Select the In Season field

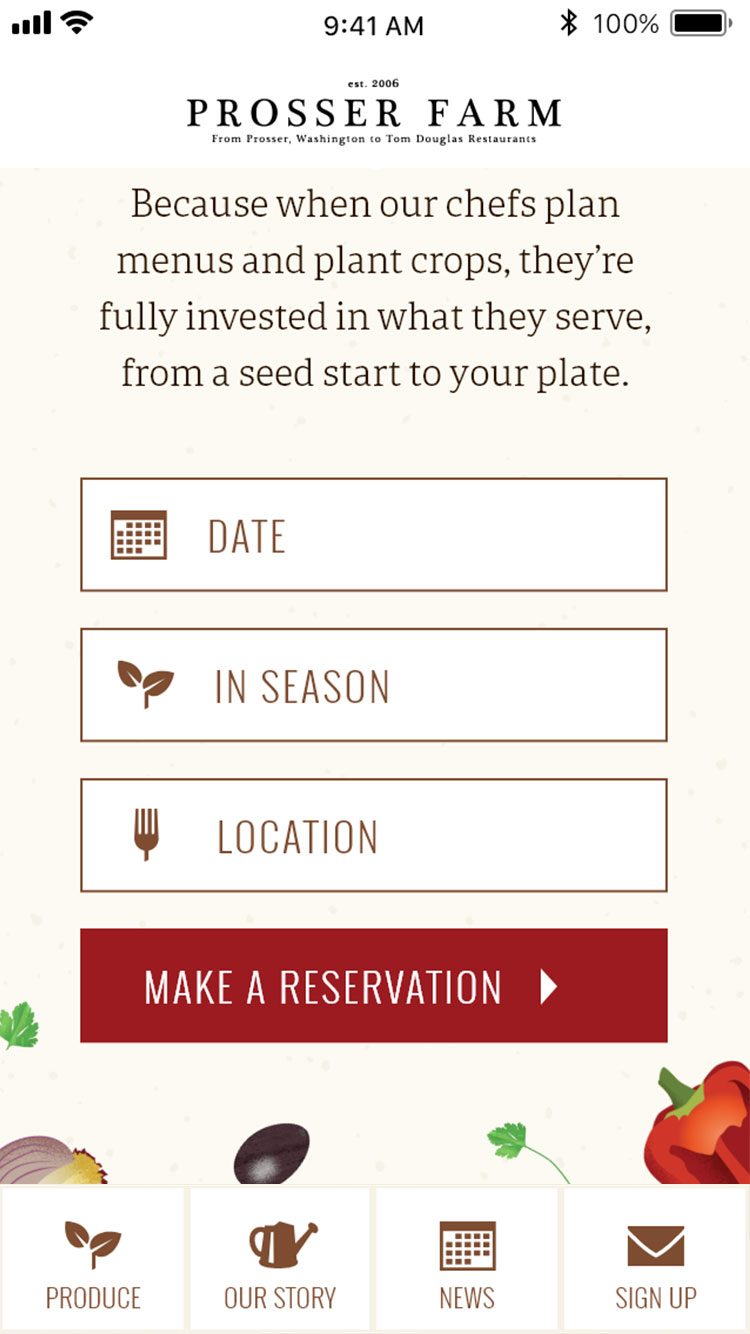(373, 685)
